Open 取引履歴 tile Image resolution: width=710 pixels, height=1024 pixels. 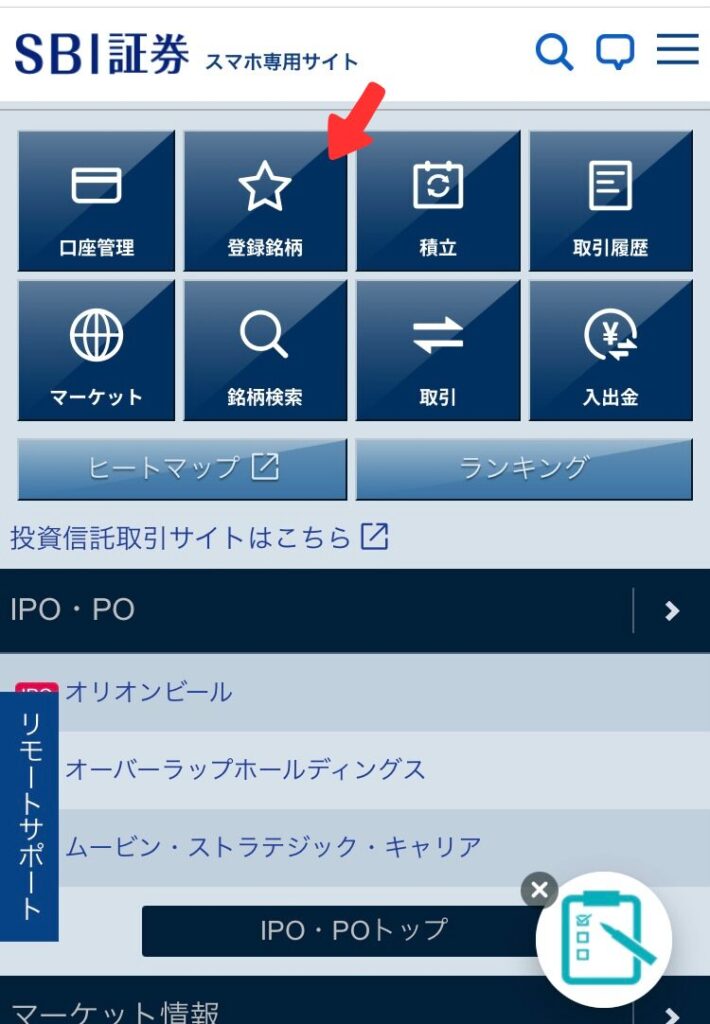coord(610,201)
